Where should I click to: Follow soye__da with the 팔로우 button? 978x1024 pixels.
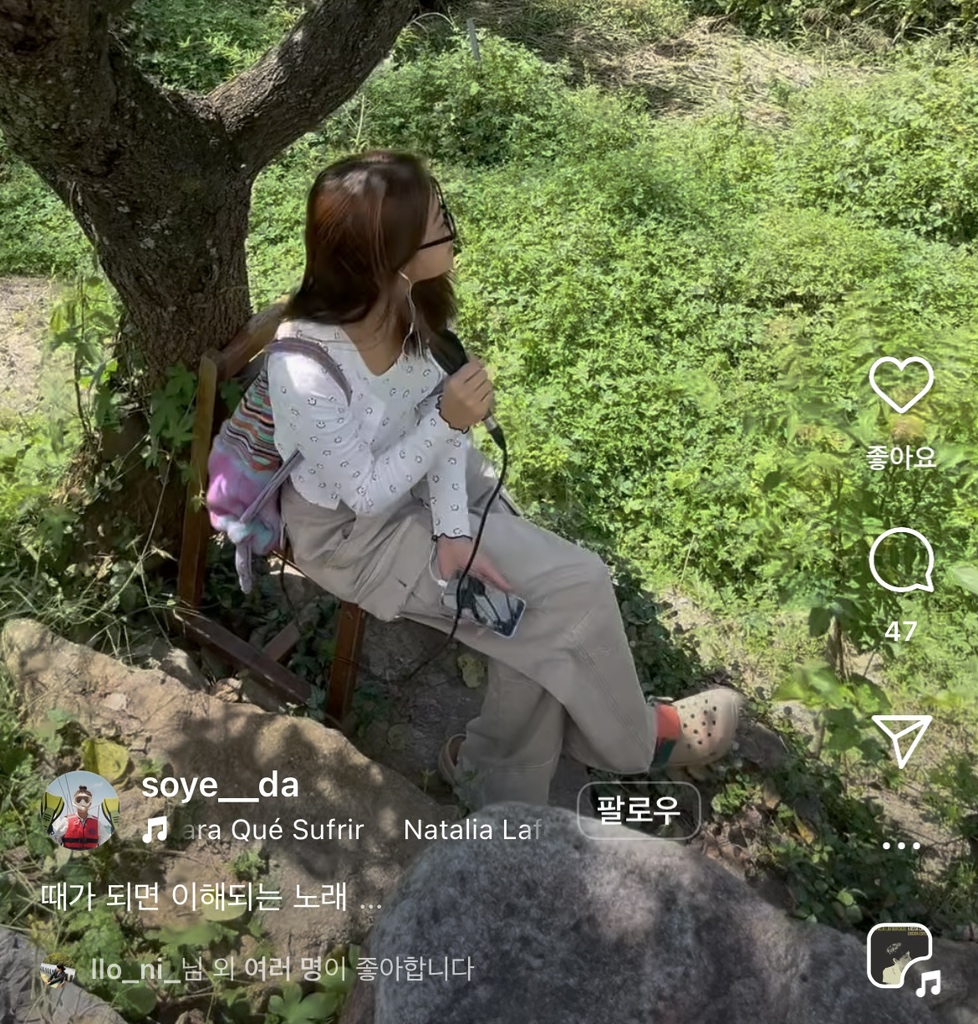point(638,811)
